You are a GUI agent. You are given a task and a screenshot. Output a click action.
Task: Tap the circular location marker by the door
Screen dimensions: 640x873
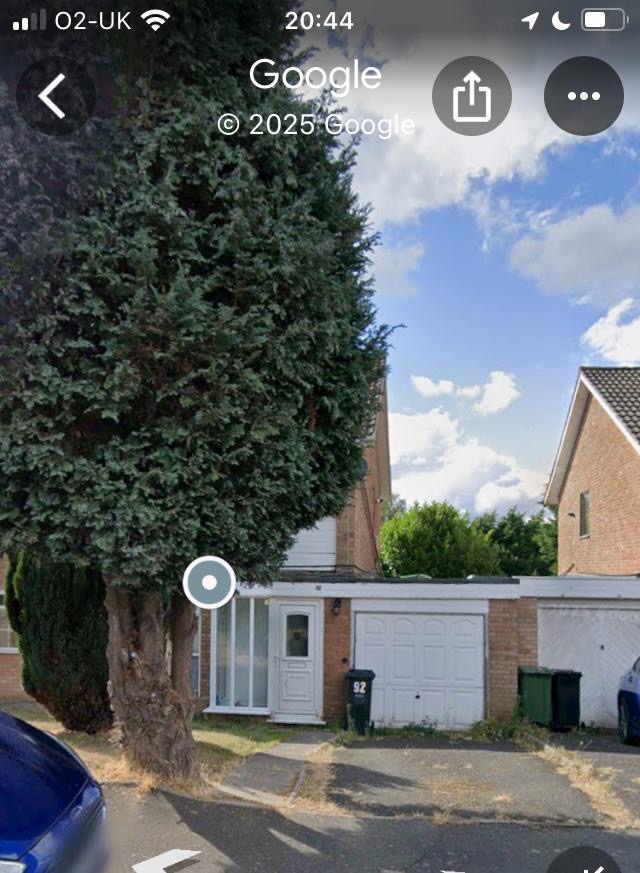tap(209, 582)
